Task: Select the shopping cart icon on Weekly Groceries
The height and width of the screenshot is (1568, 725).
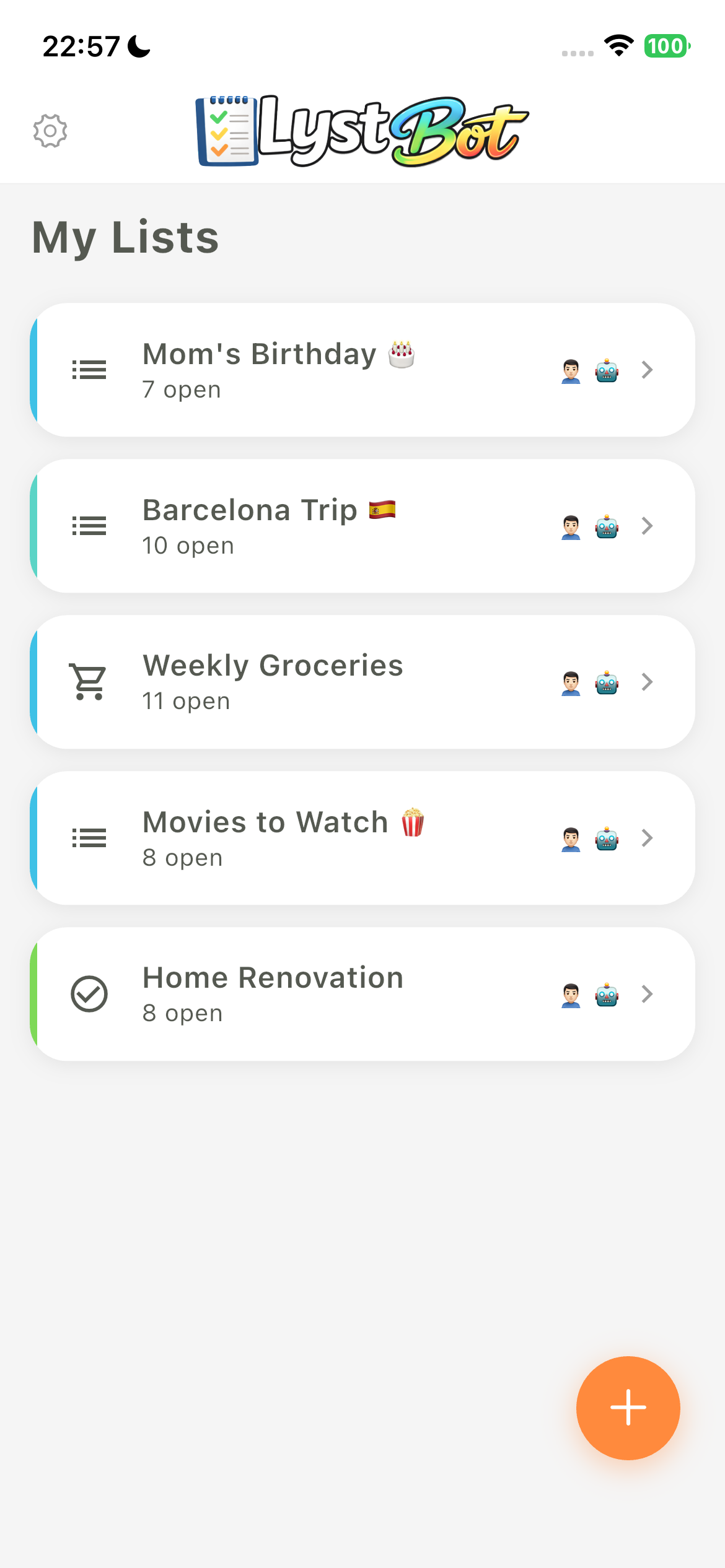Action: [89, 681]
